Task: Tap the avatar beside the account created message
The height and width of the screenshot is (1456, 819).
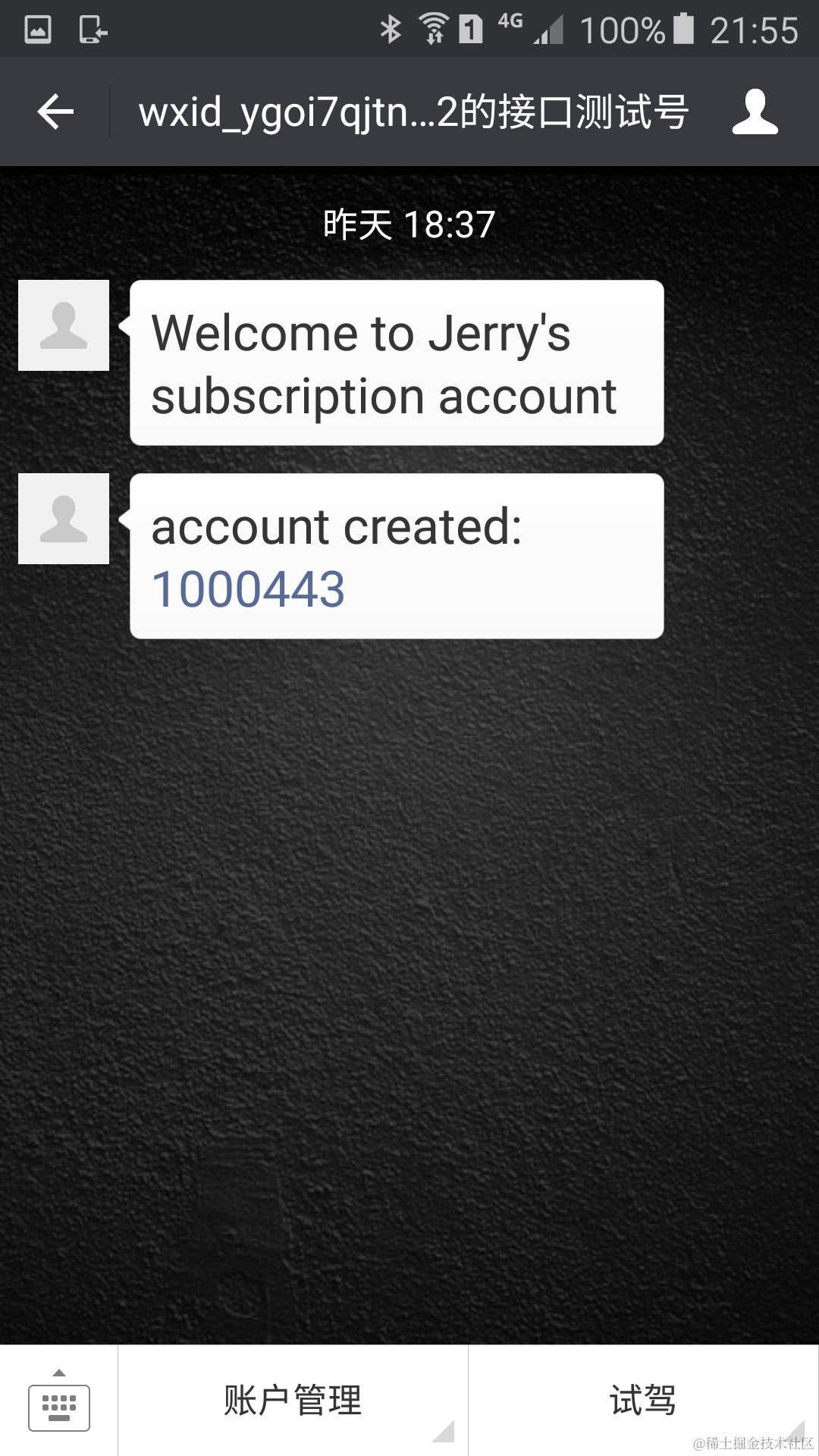Action: click(x=64, y=519)
